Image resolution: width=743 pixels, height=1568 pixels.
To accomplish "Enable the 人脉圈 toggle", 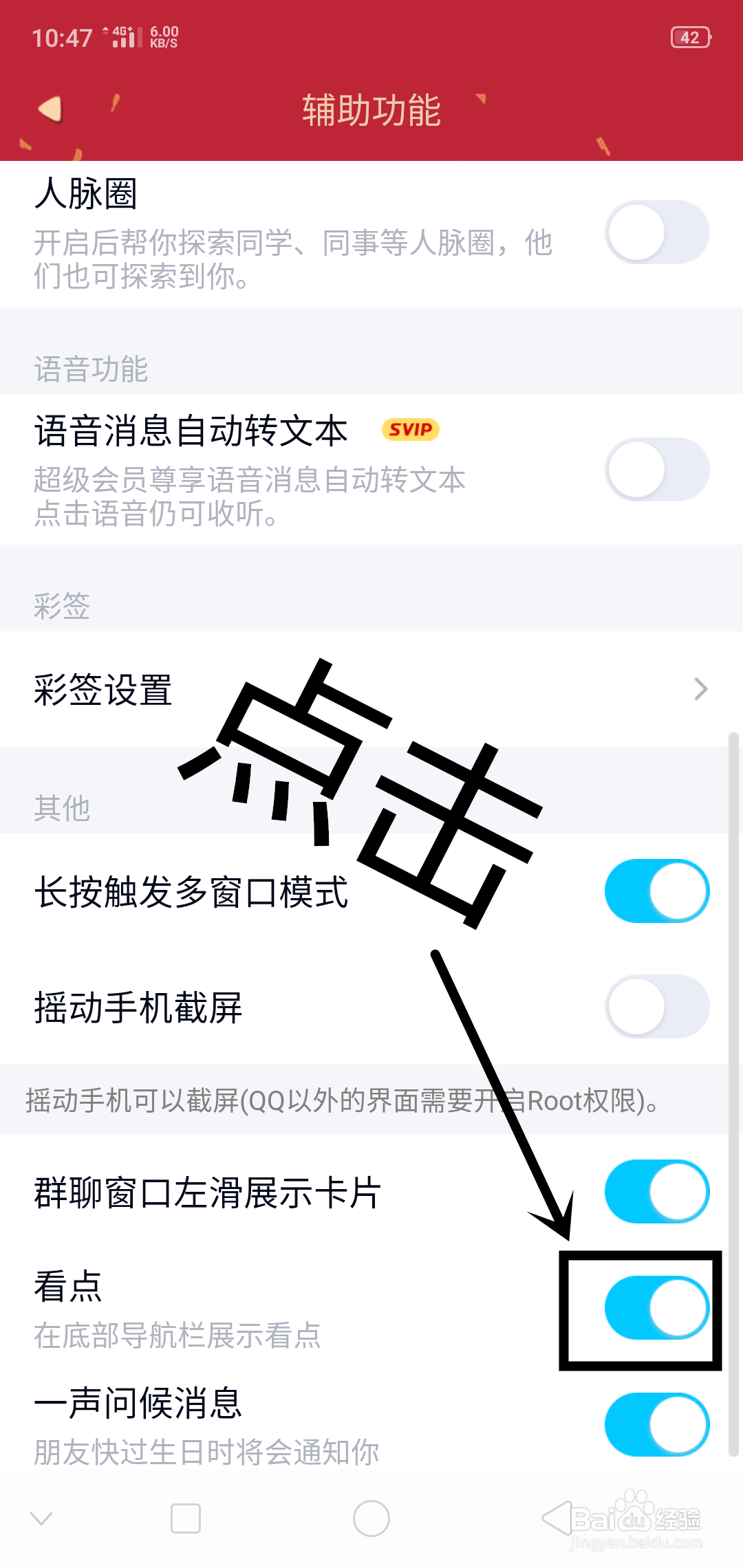I will (656, 232).
